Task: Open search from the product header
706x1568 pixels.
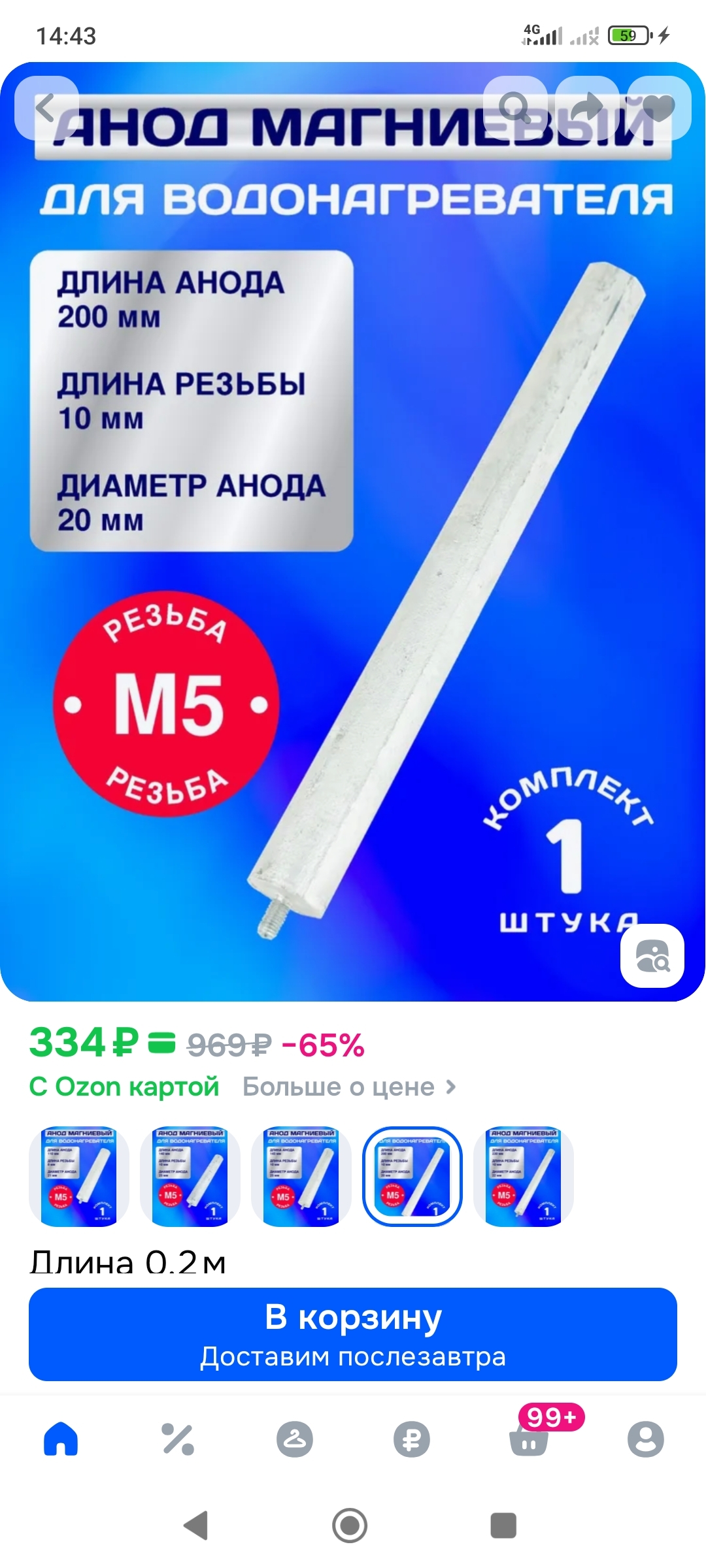Action: [x=515, y=108]
